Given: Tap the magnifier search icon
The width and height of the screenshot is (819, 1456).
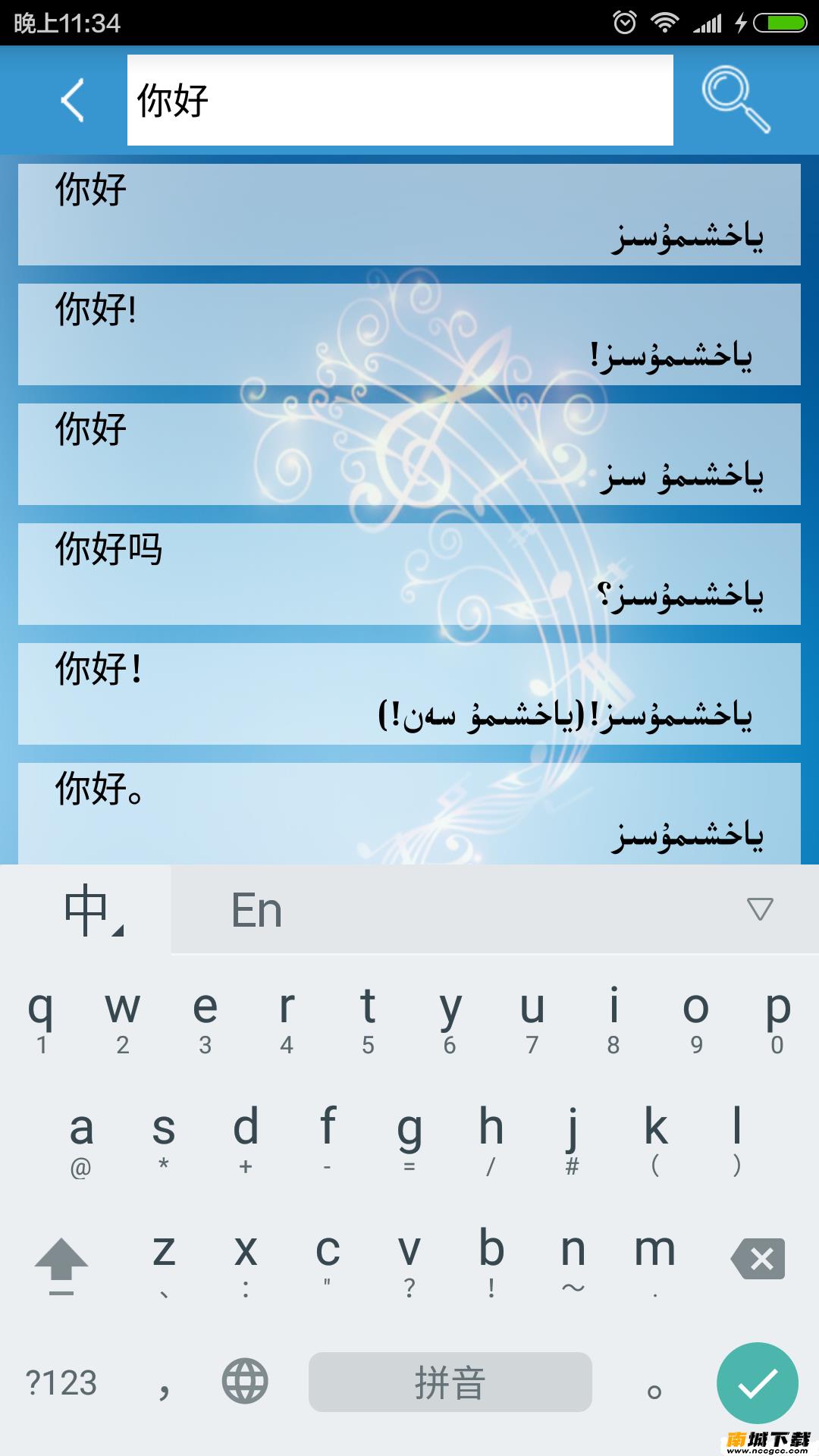Looking at the screenshot, I should click(735, 100).
